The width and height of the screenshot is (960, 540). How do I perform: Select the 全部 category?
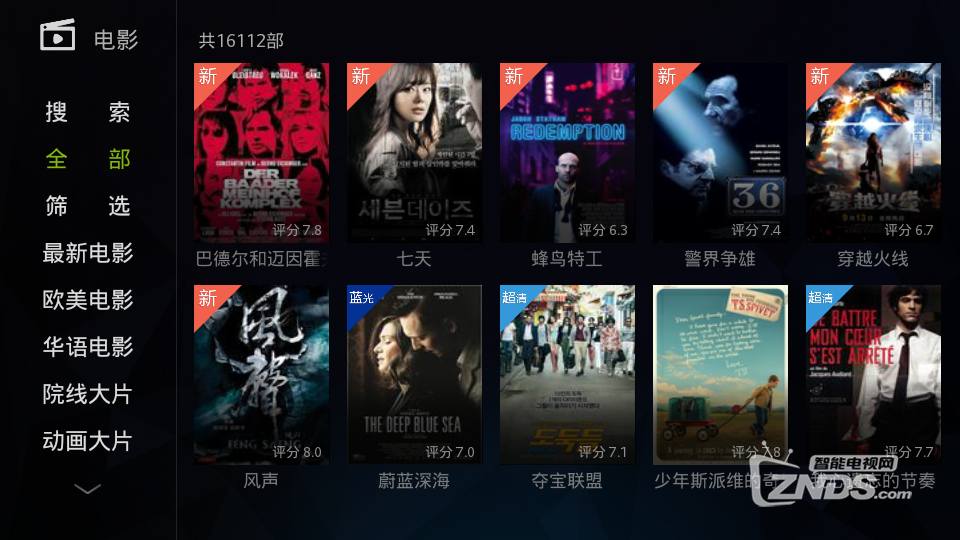point(88,159)
